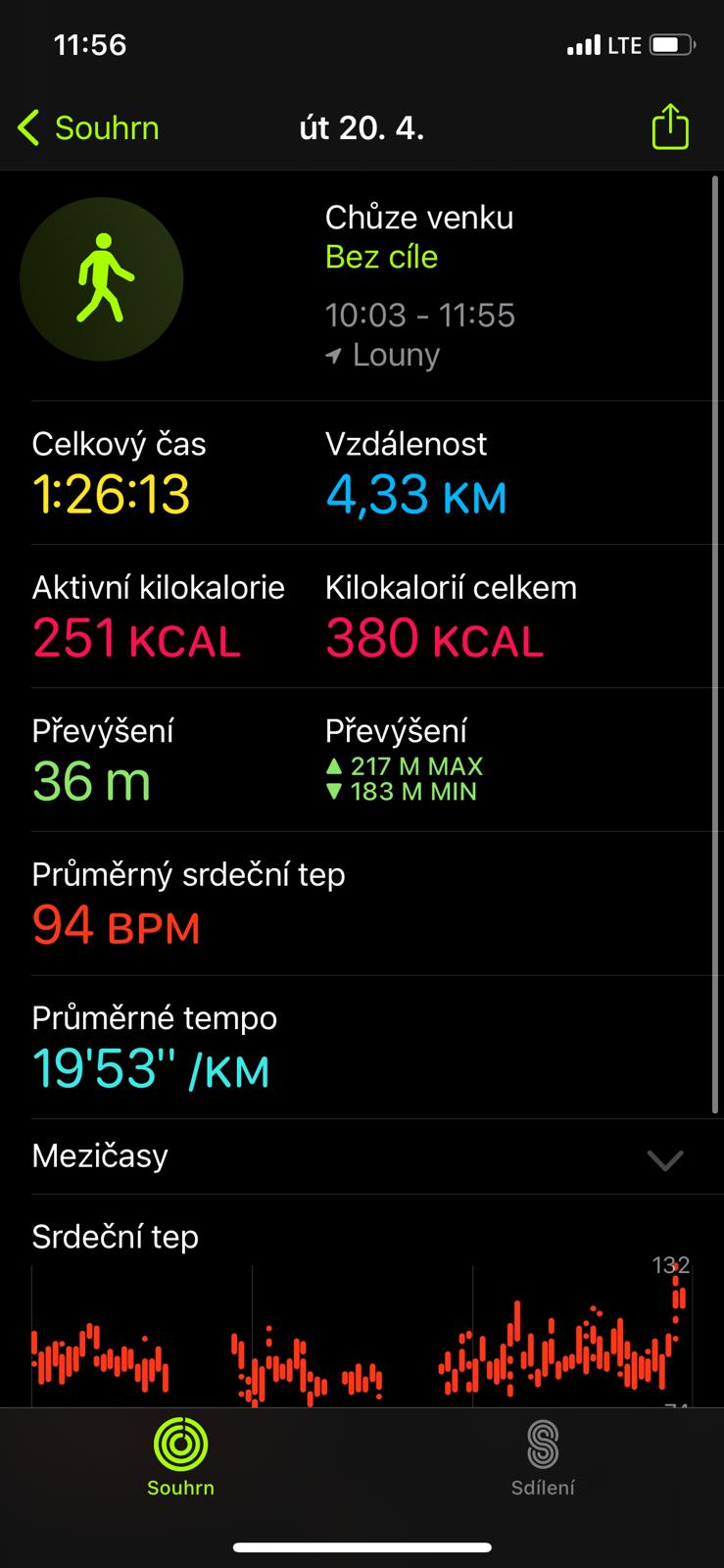Share this workout summary
This screenshot has width=724, height=1568.
click(670, 127)
